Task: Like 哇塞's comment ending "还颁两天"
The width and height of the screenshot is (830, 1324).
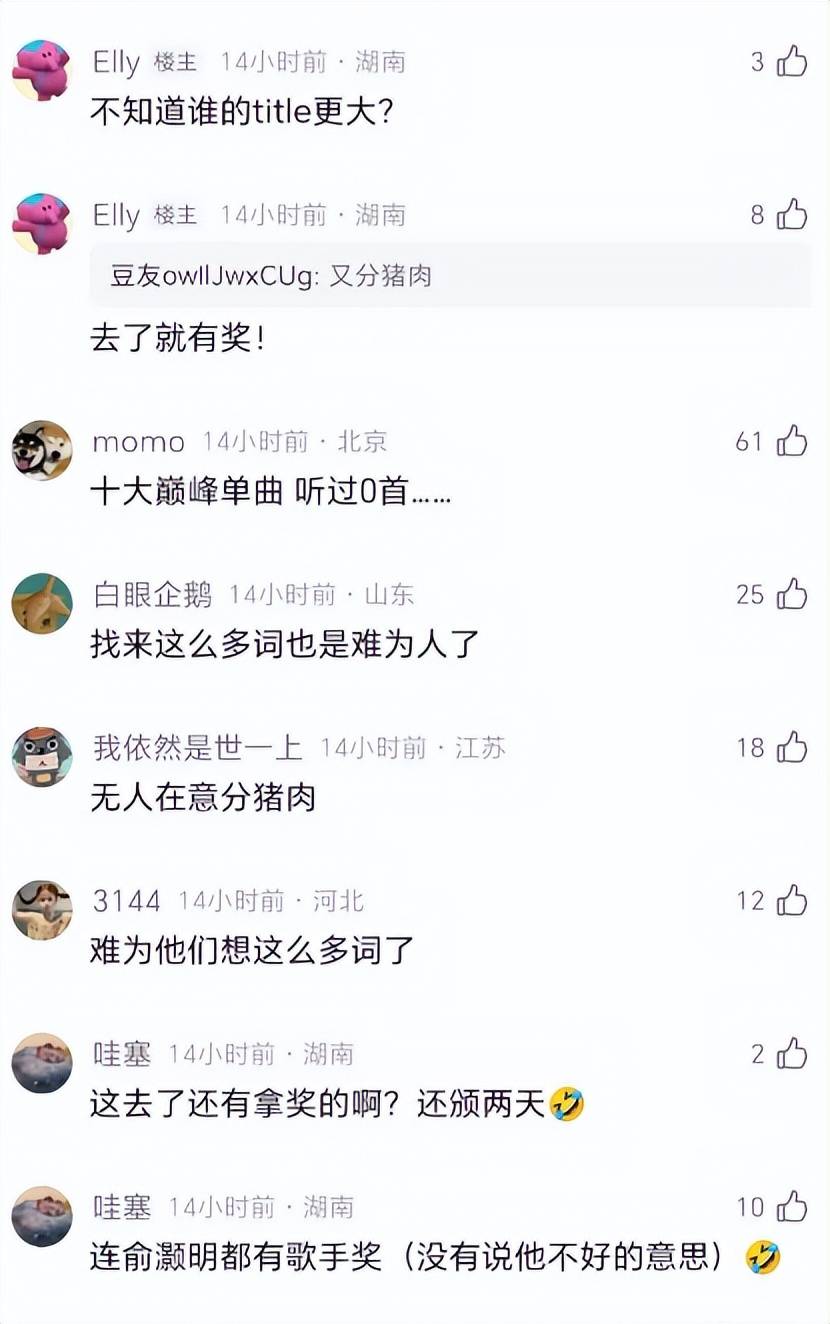Action: 792,1053
